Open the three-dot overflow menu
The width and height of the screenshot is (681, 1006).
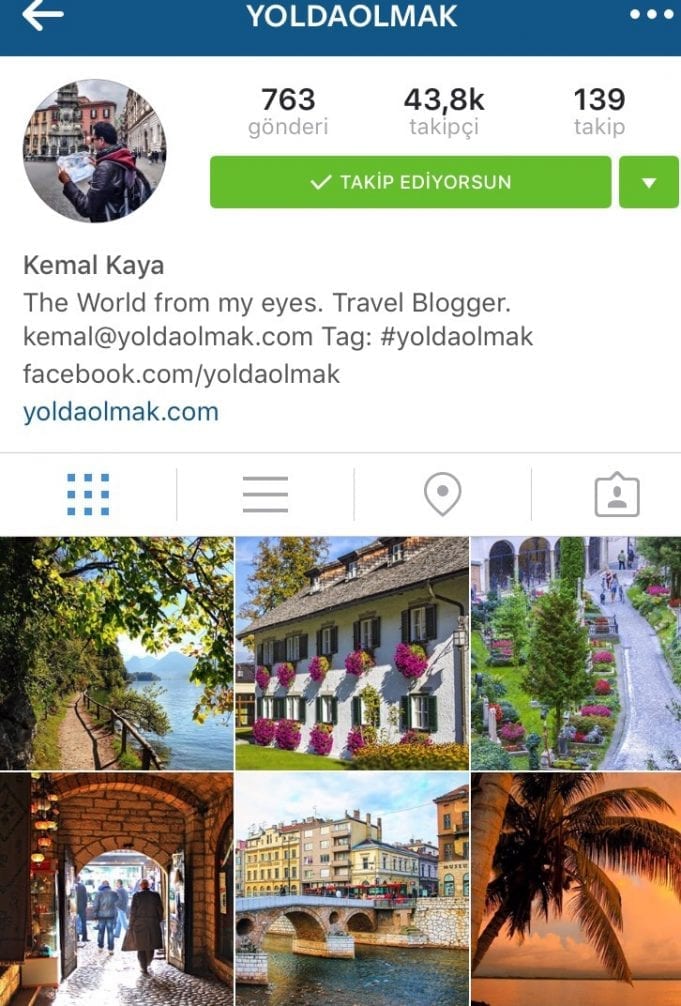(x=652, y=15)
